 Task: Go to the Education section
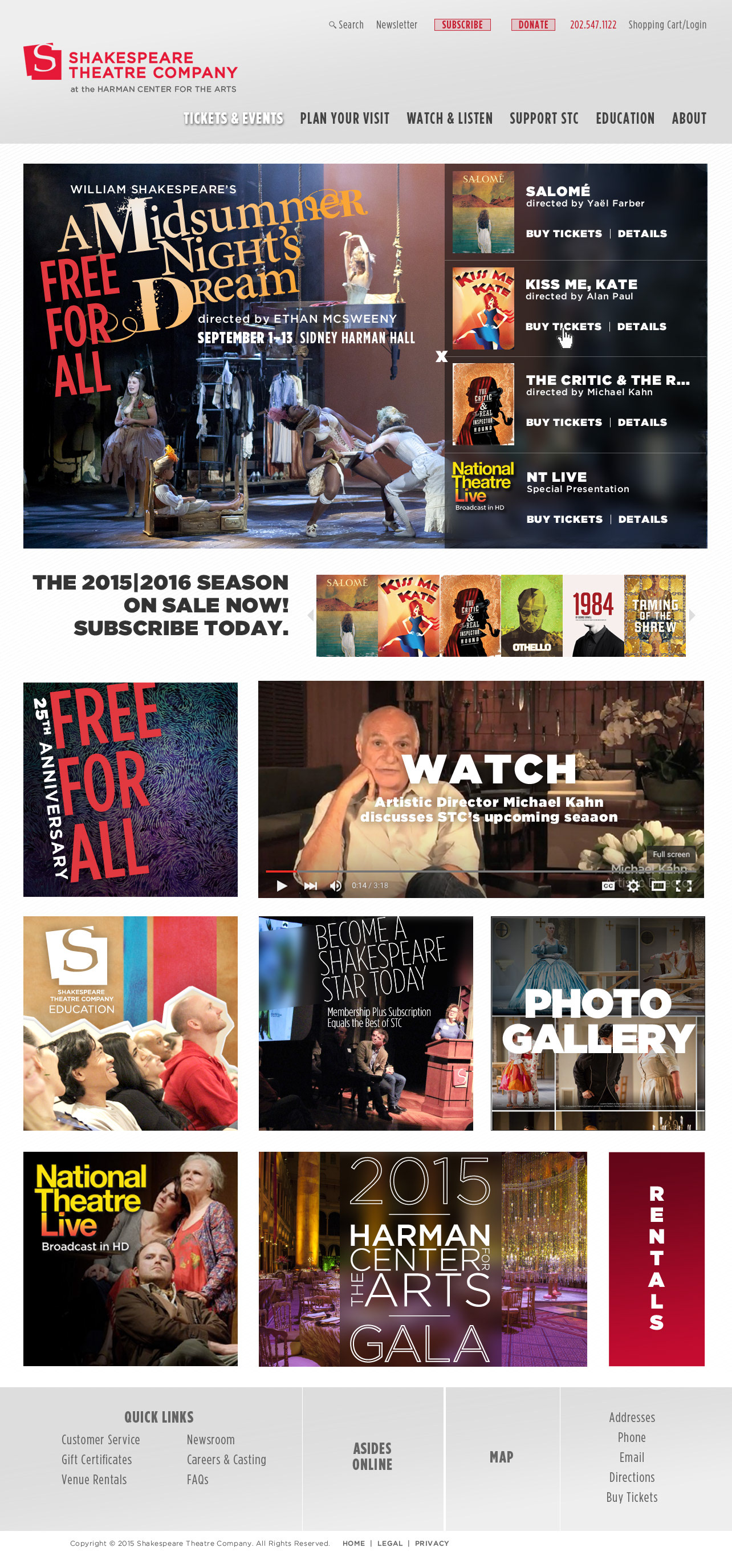pyautogui.click(x=625, y=119)
